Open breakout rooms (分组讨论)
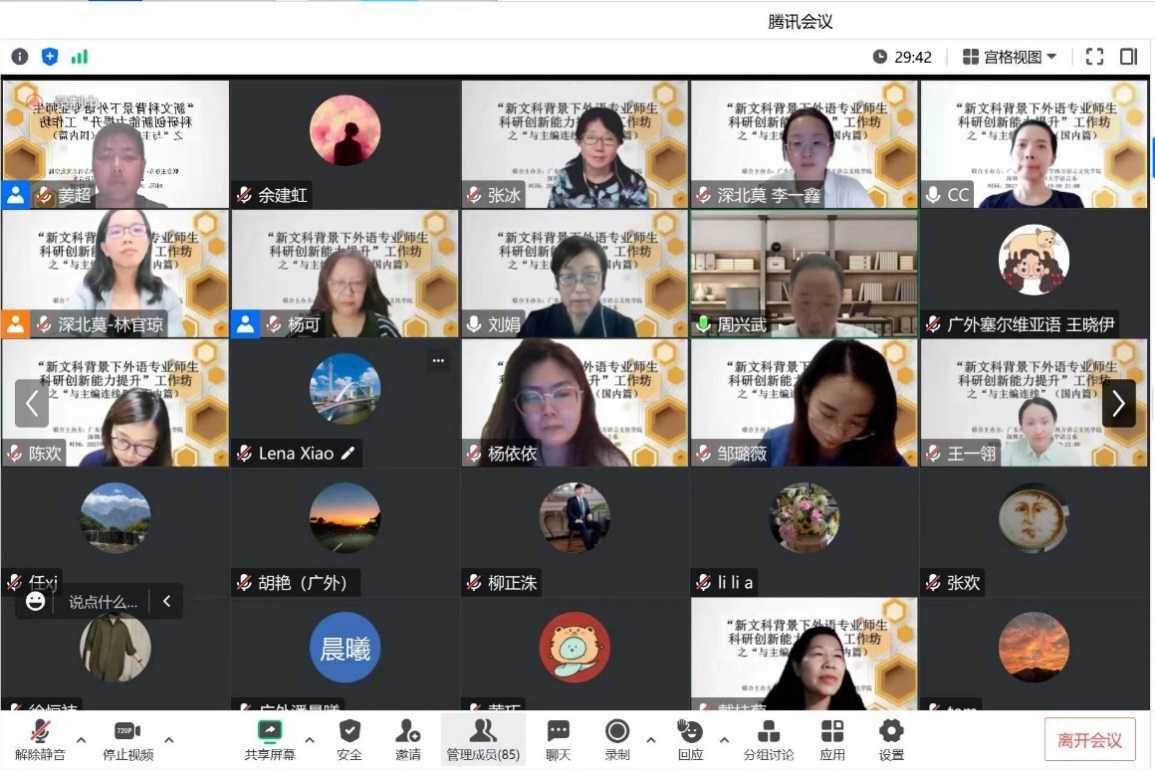 (x=768, y=739)
